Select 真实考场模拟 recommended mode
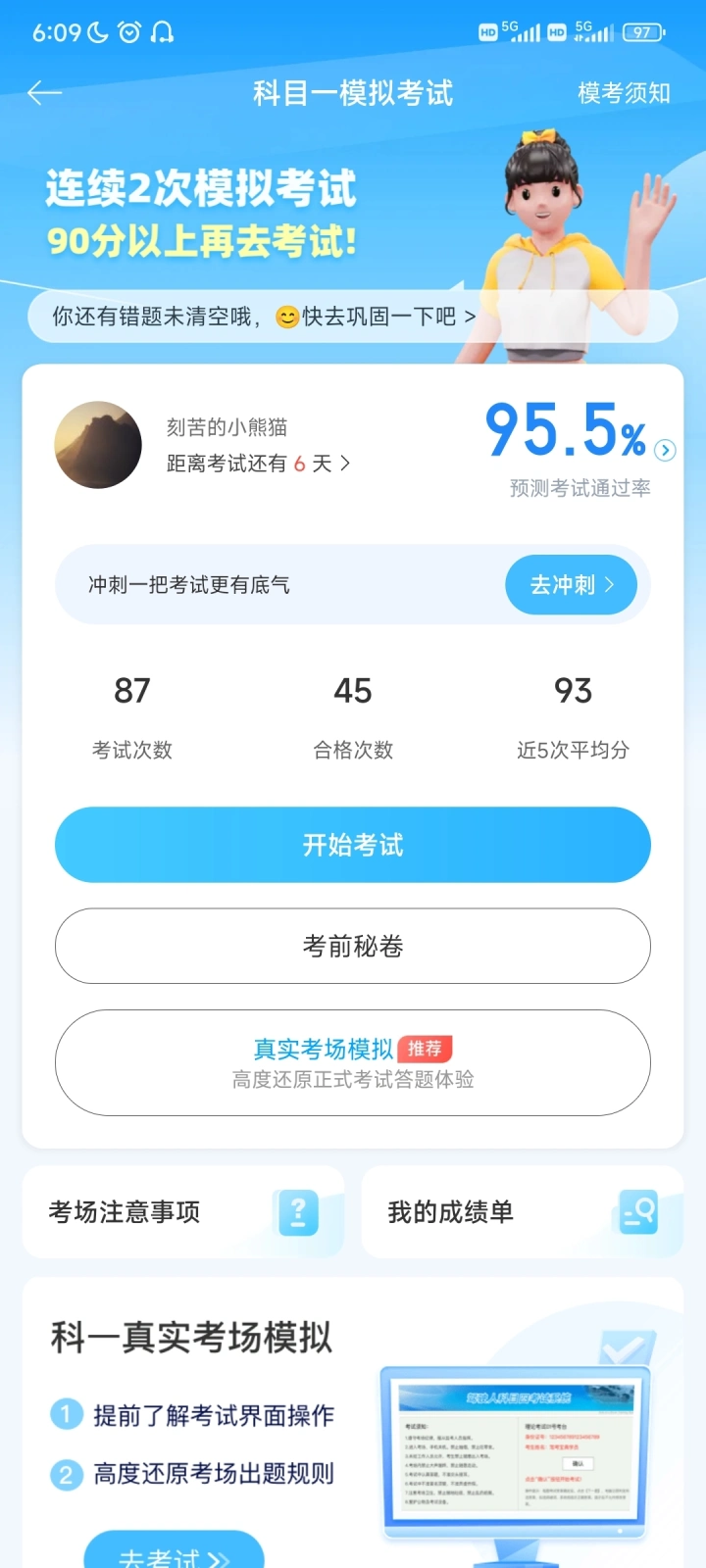 (x=353, y=1062)
